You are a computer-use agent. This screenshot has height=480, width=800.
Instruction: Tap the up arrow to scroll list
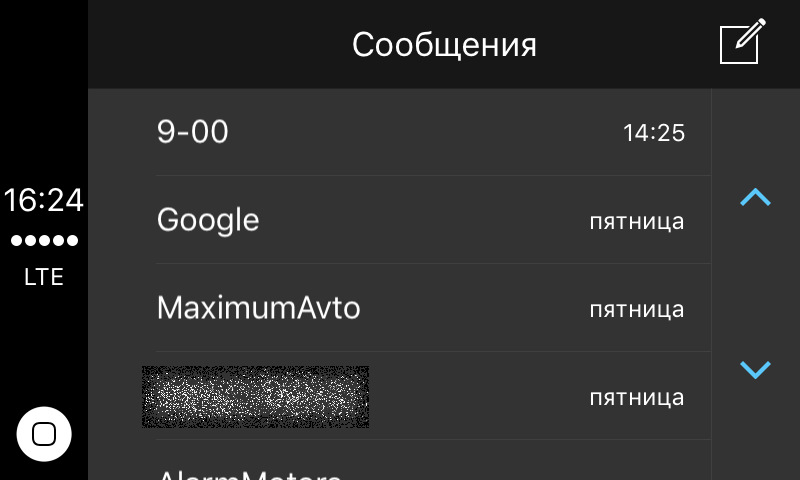(x=755, y=198)
